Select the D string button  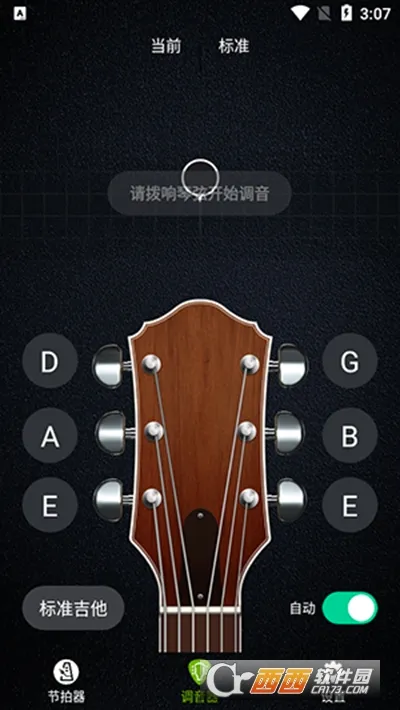click(x=50, y=361)
